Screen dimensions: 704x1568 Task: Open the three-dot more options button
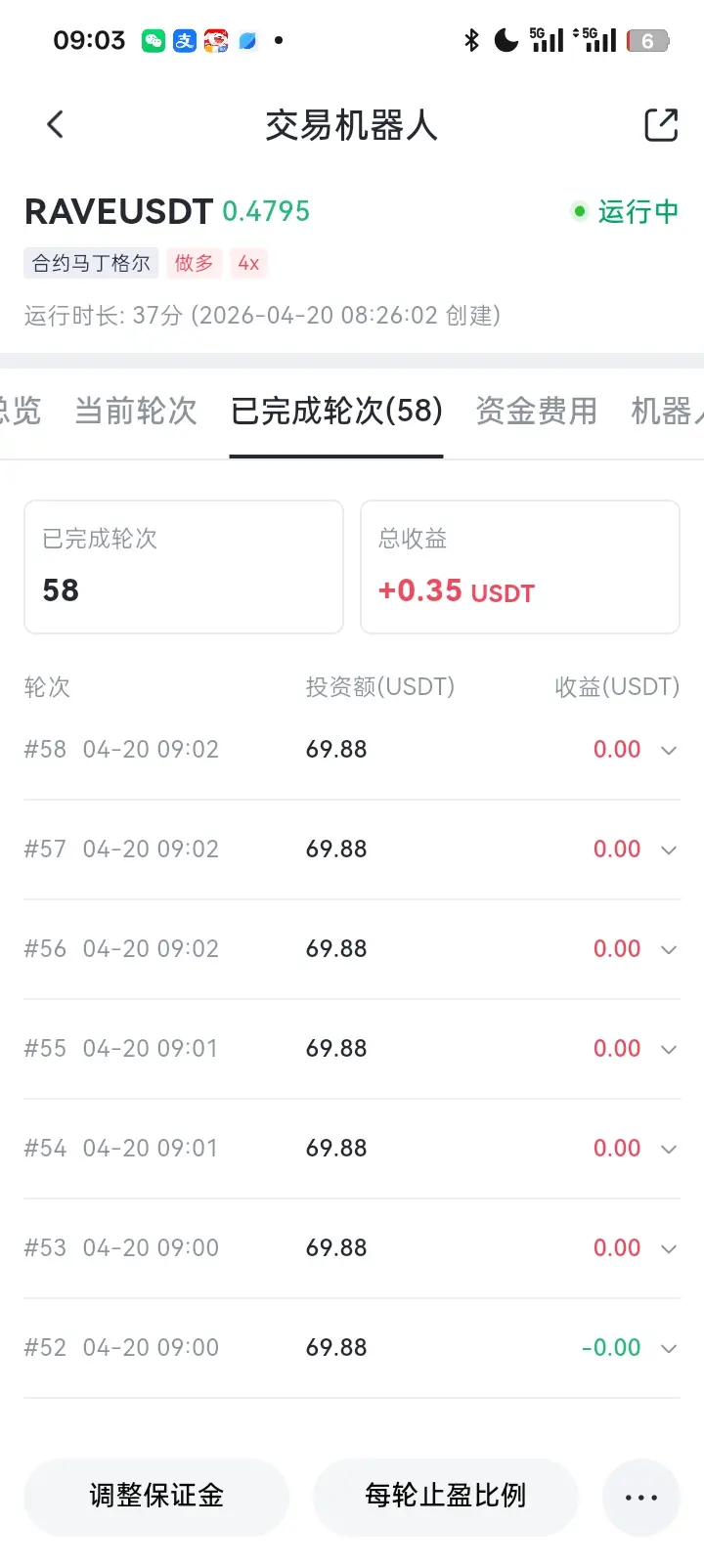[641, 1497]
